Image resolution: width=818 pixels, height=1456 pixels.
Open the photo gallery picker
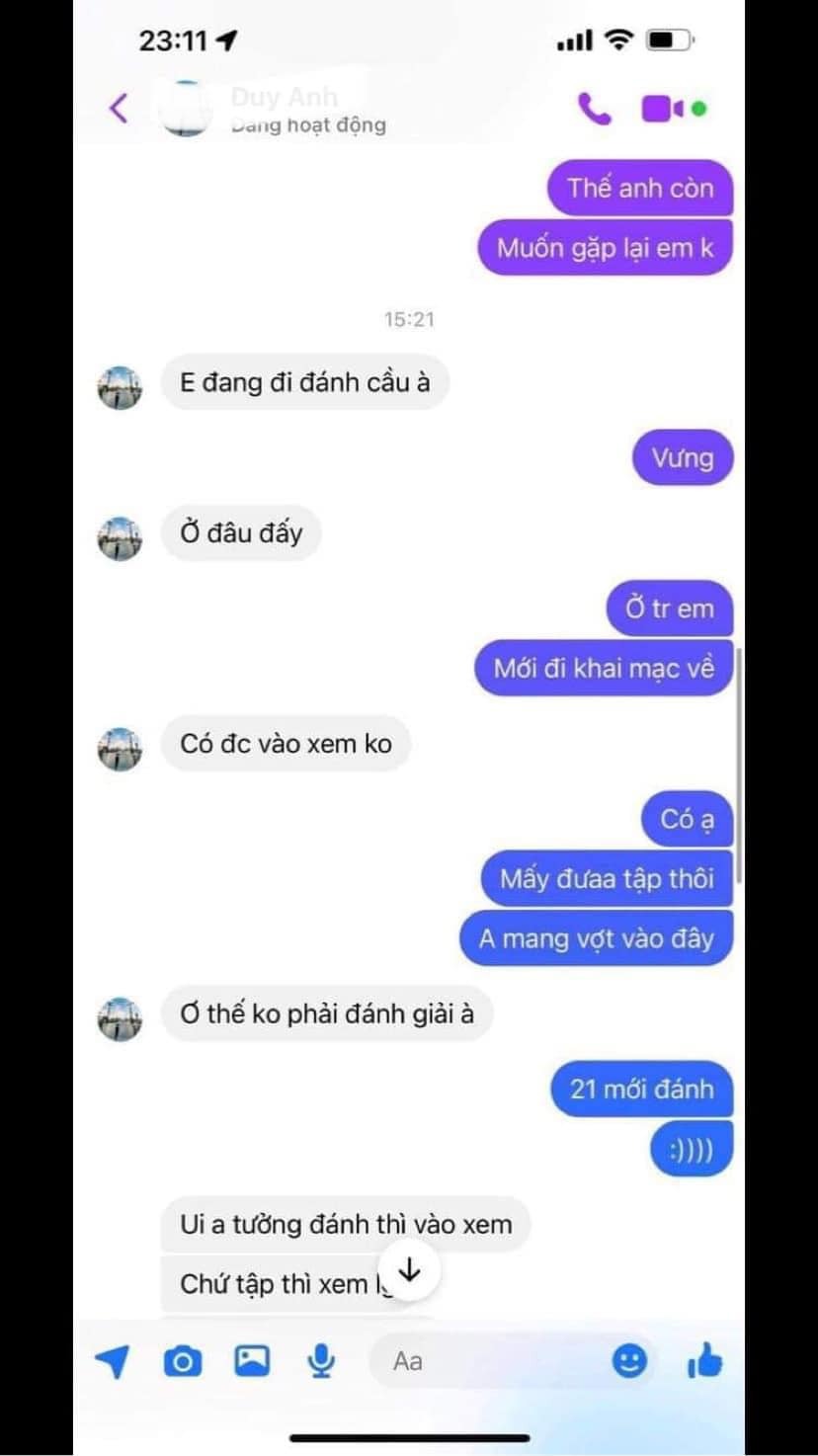click(x=252, y=1361)
